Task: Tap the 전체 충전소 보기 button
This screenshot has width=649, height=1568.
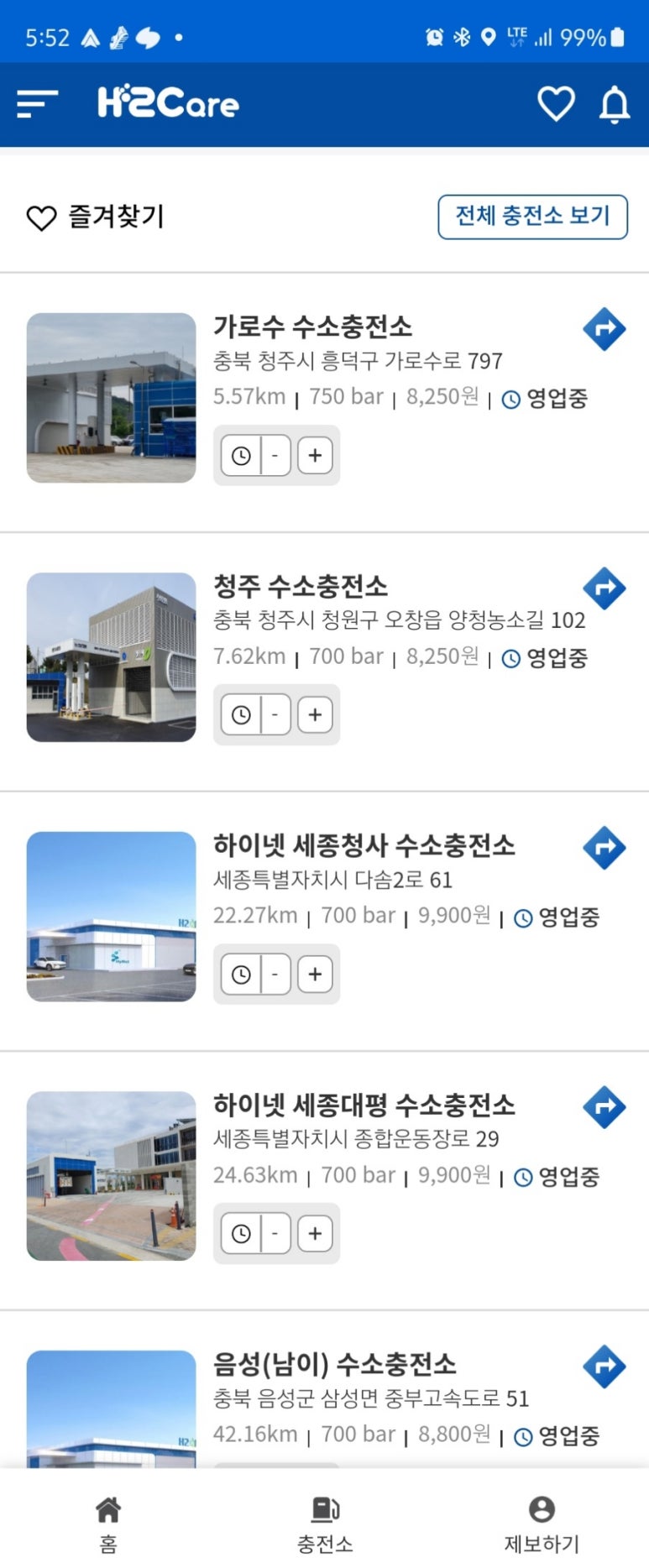Action: point(531,217)
